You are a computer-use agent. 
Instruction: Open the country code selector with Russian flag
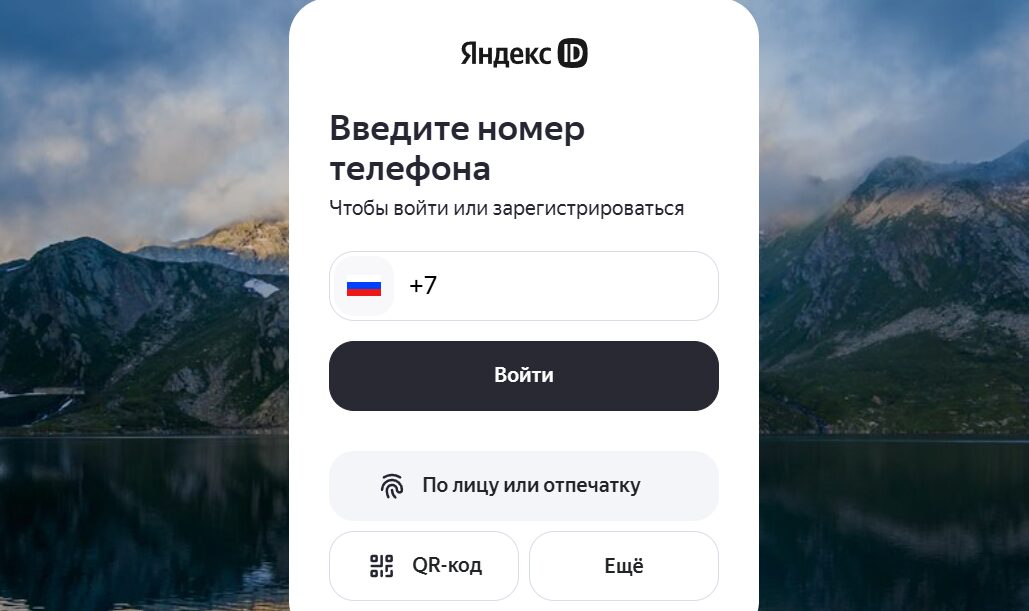pos(363,287)
